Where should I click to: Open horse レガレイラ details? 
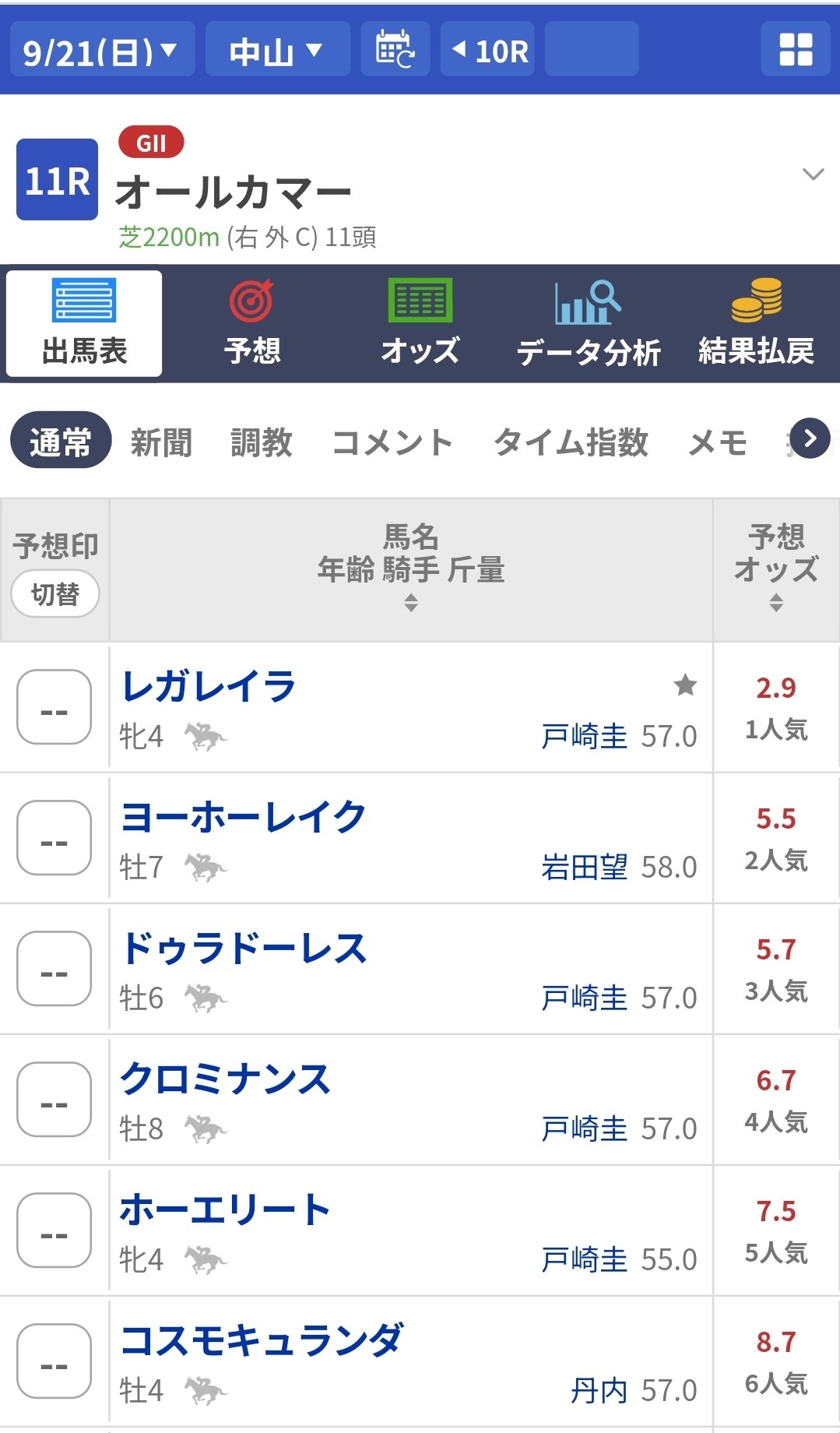click(x=209, y=686)
